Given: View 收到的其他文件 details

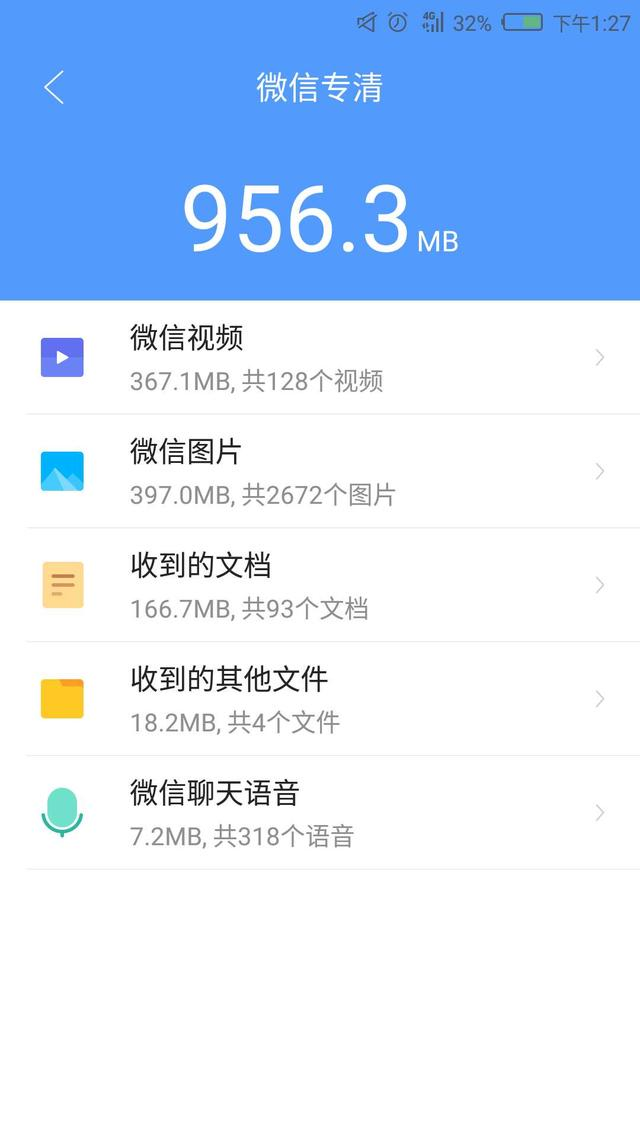Looking at the screenshot, I should (x=320, y=699).
